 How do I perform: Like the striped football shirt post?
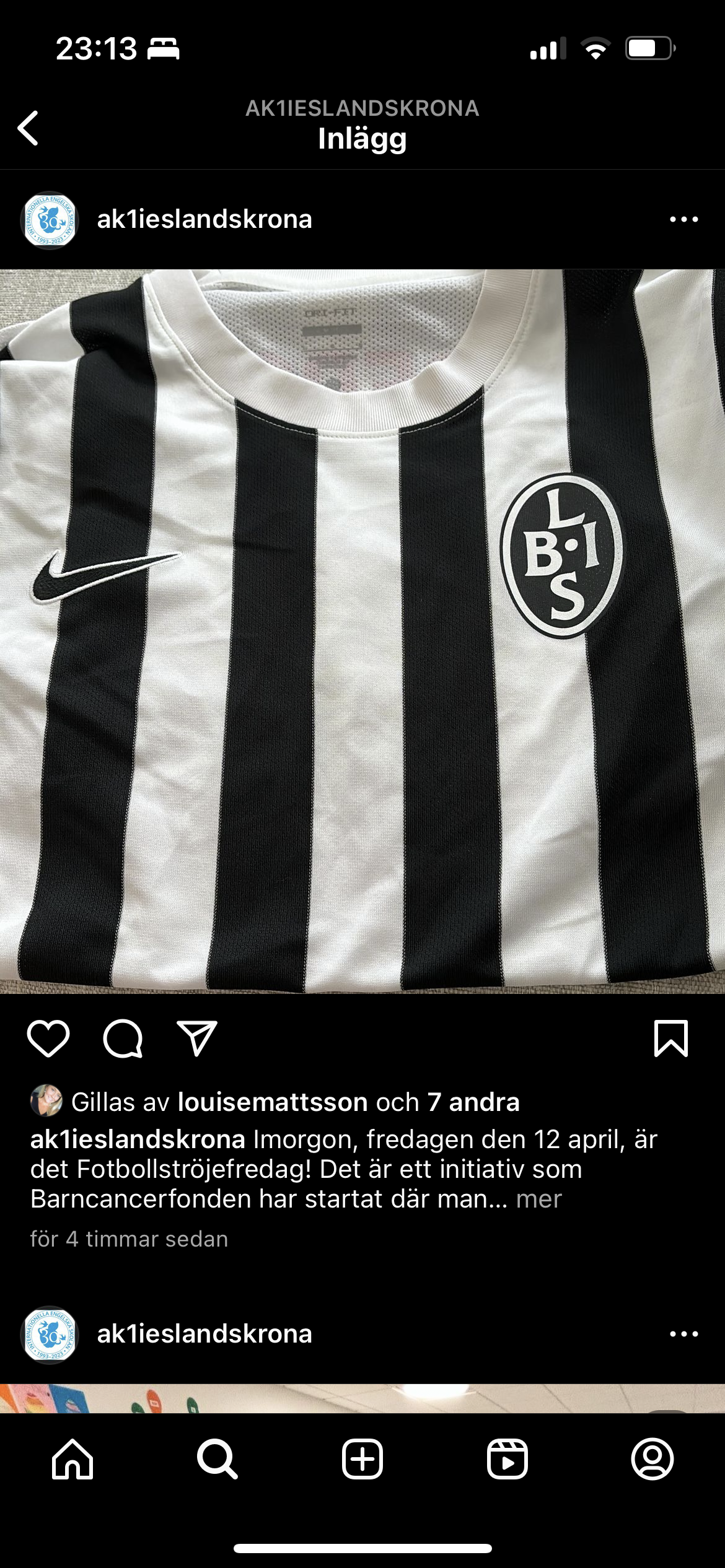pos(48,1039)
